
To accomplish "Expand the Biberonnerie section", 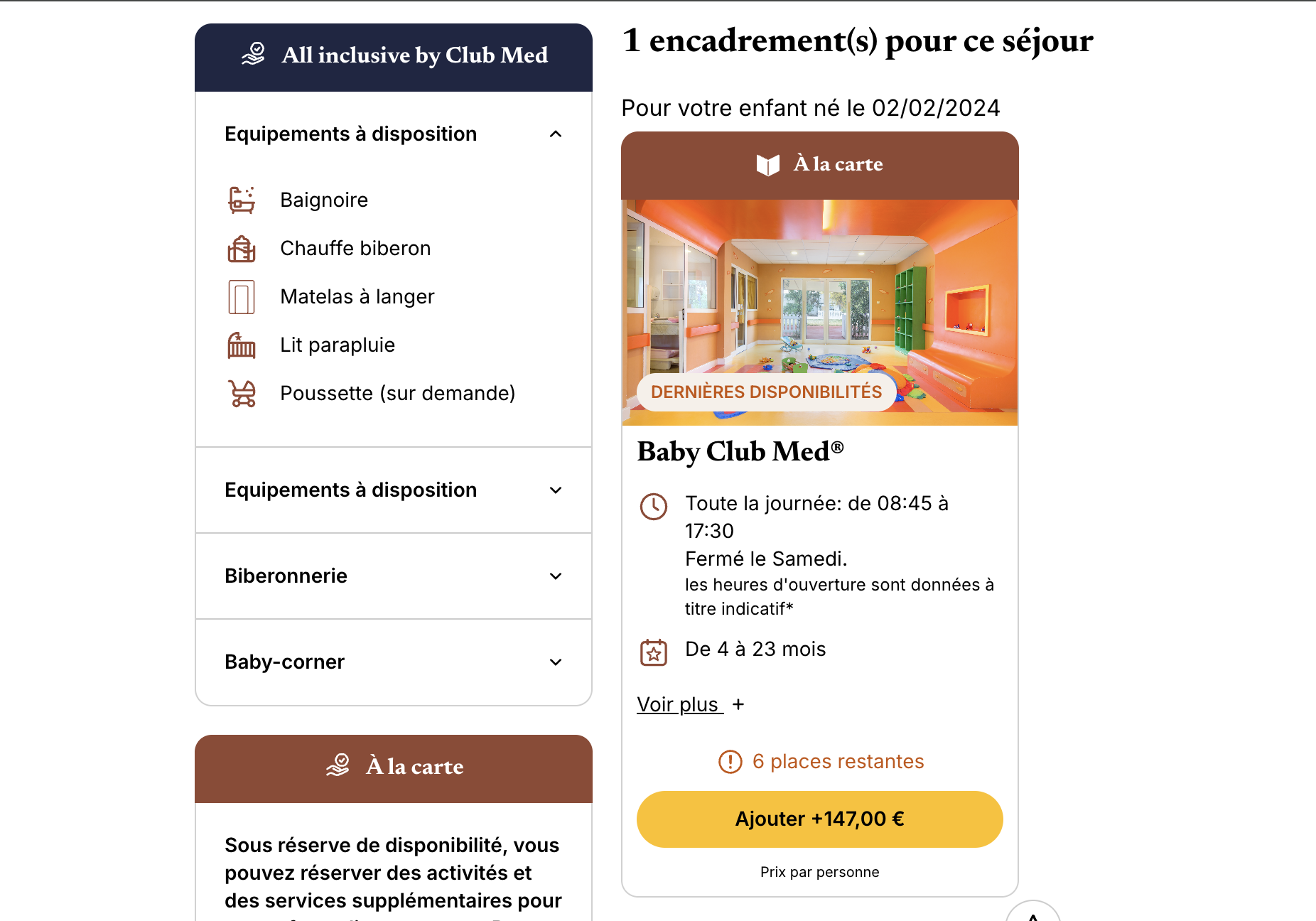I will point(555,576).
